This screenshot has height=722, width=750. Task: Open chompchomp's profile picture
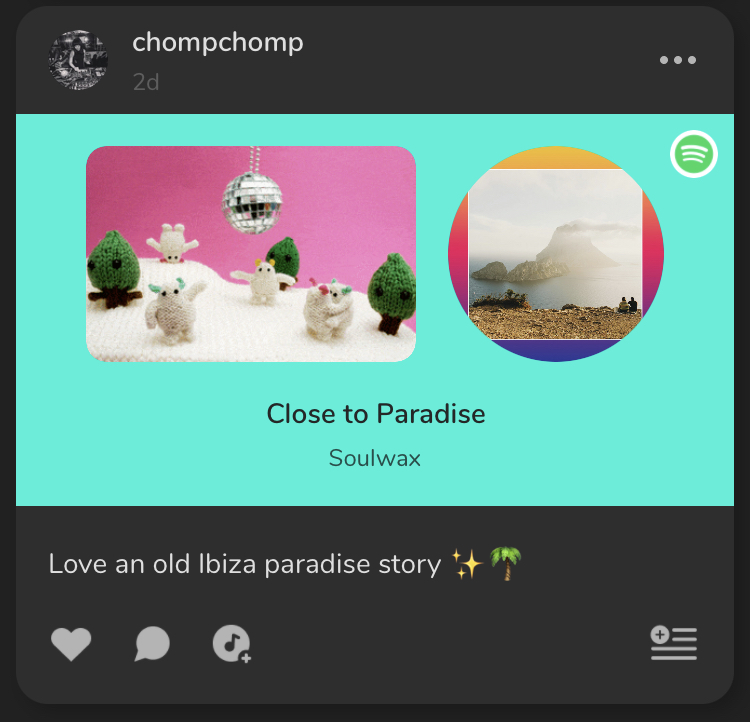tap(77, 59)
